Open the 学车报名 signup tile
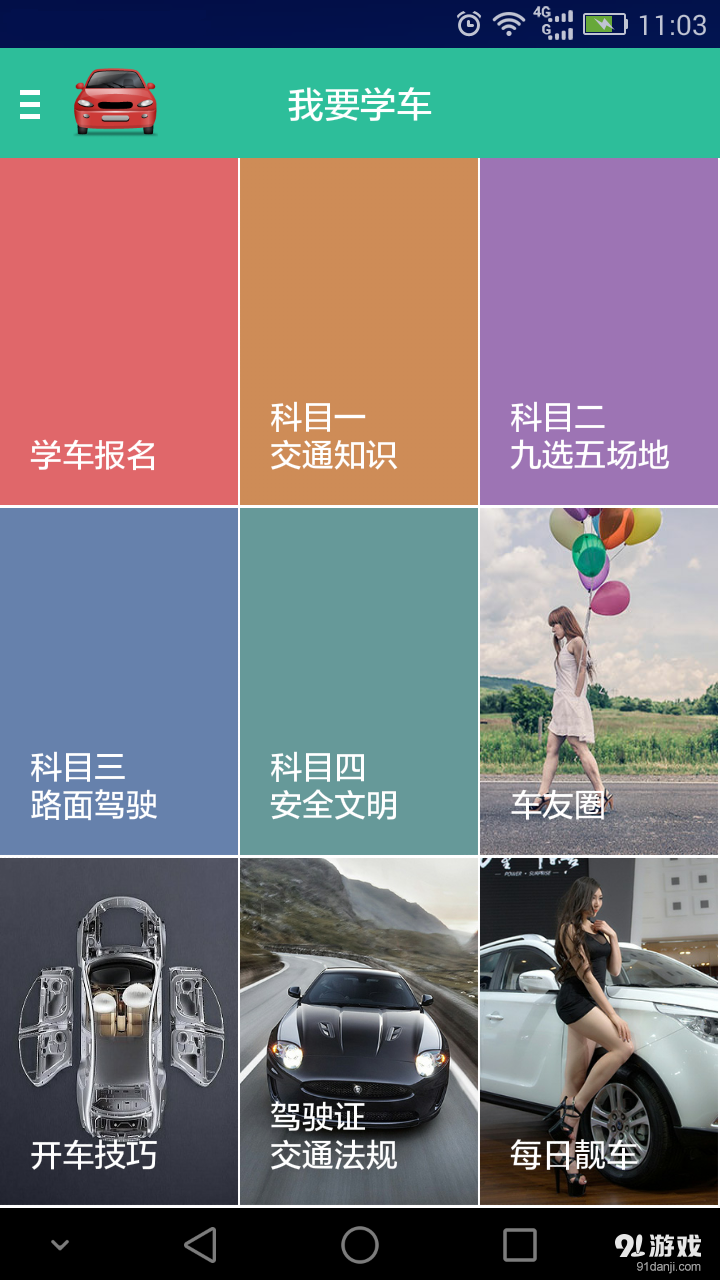This screenshot has width=720, height=1280. (118, 330)
